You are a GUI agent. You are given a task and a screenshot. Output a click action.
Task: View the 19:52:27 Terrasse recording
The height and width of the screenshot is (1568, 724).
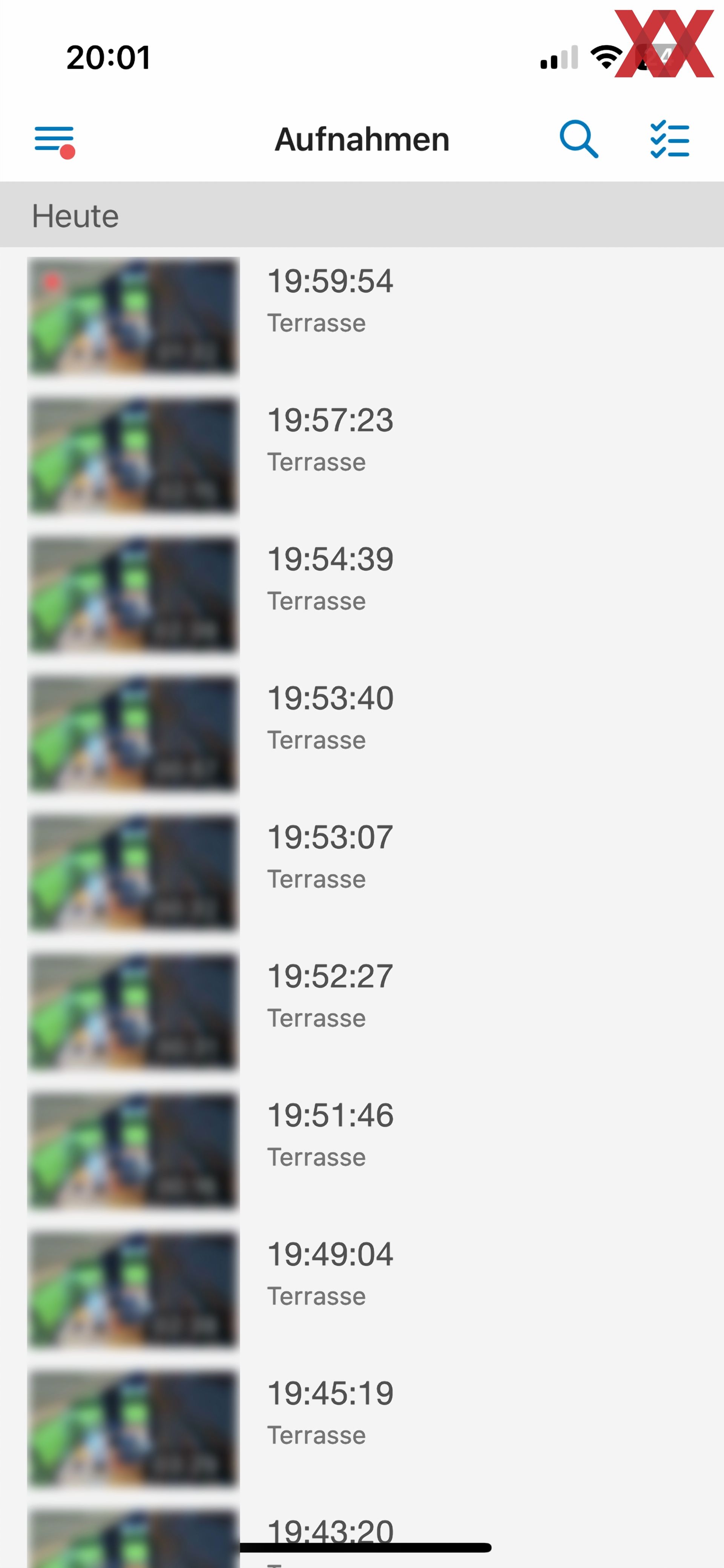coord(362,1012)
